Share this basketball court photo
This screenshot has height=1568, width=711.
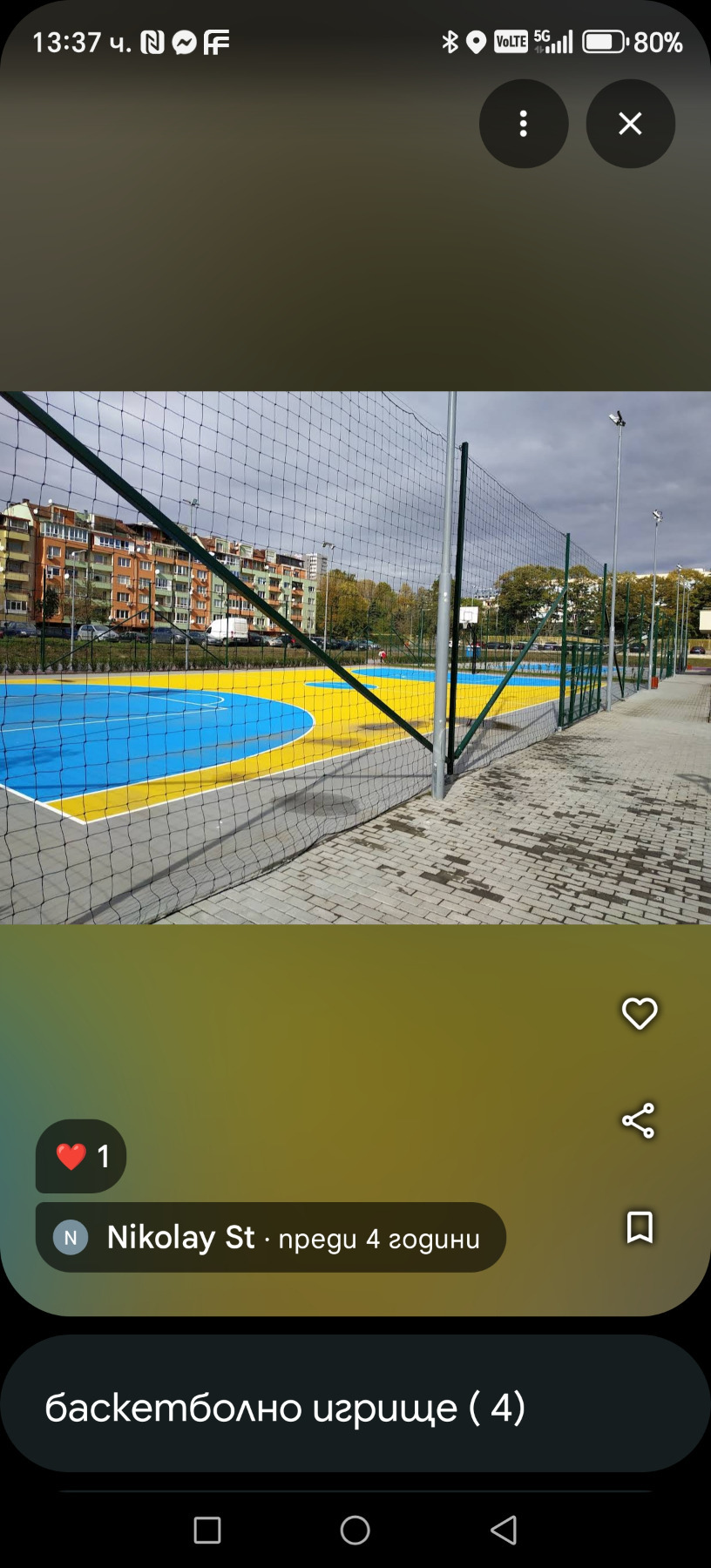639,1121
